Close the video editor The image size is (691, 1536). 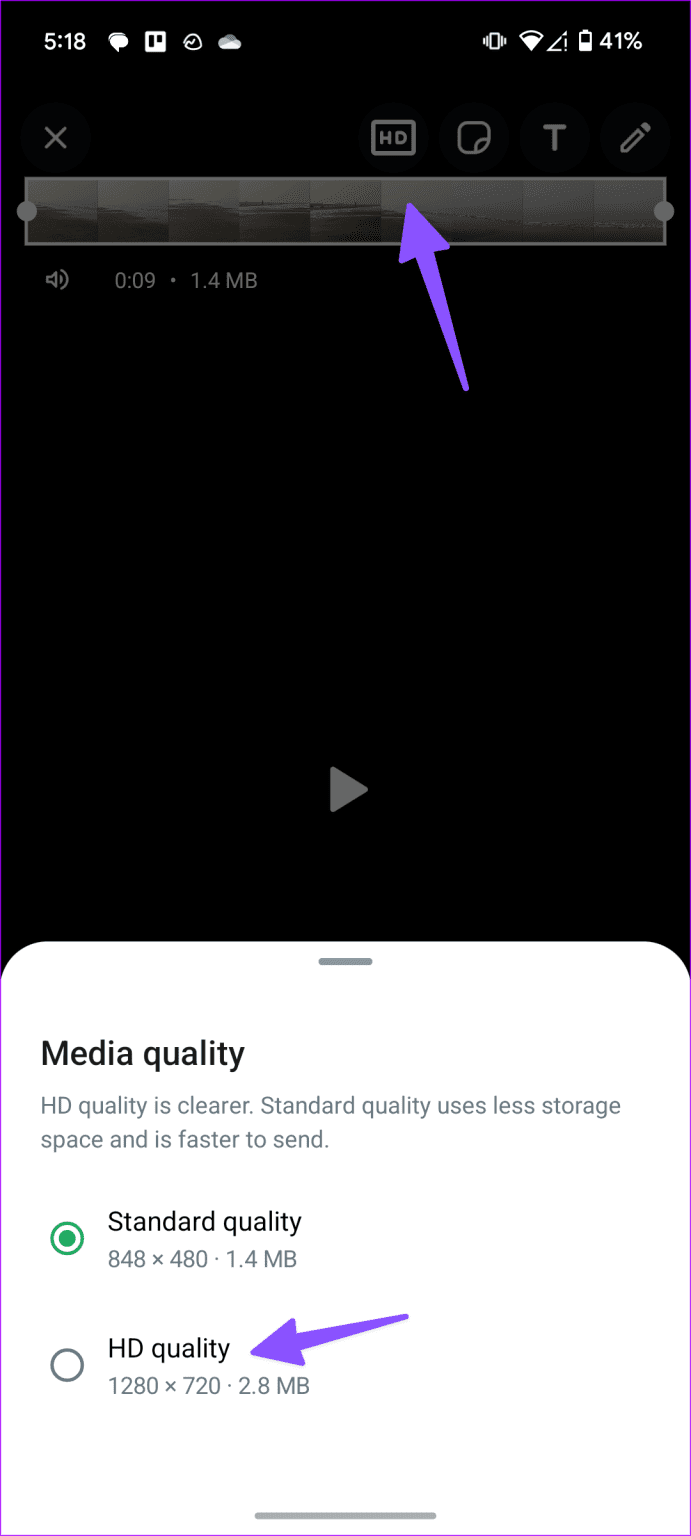(x=56, y=138)
